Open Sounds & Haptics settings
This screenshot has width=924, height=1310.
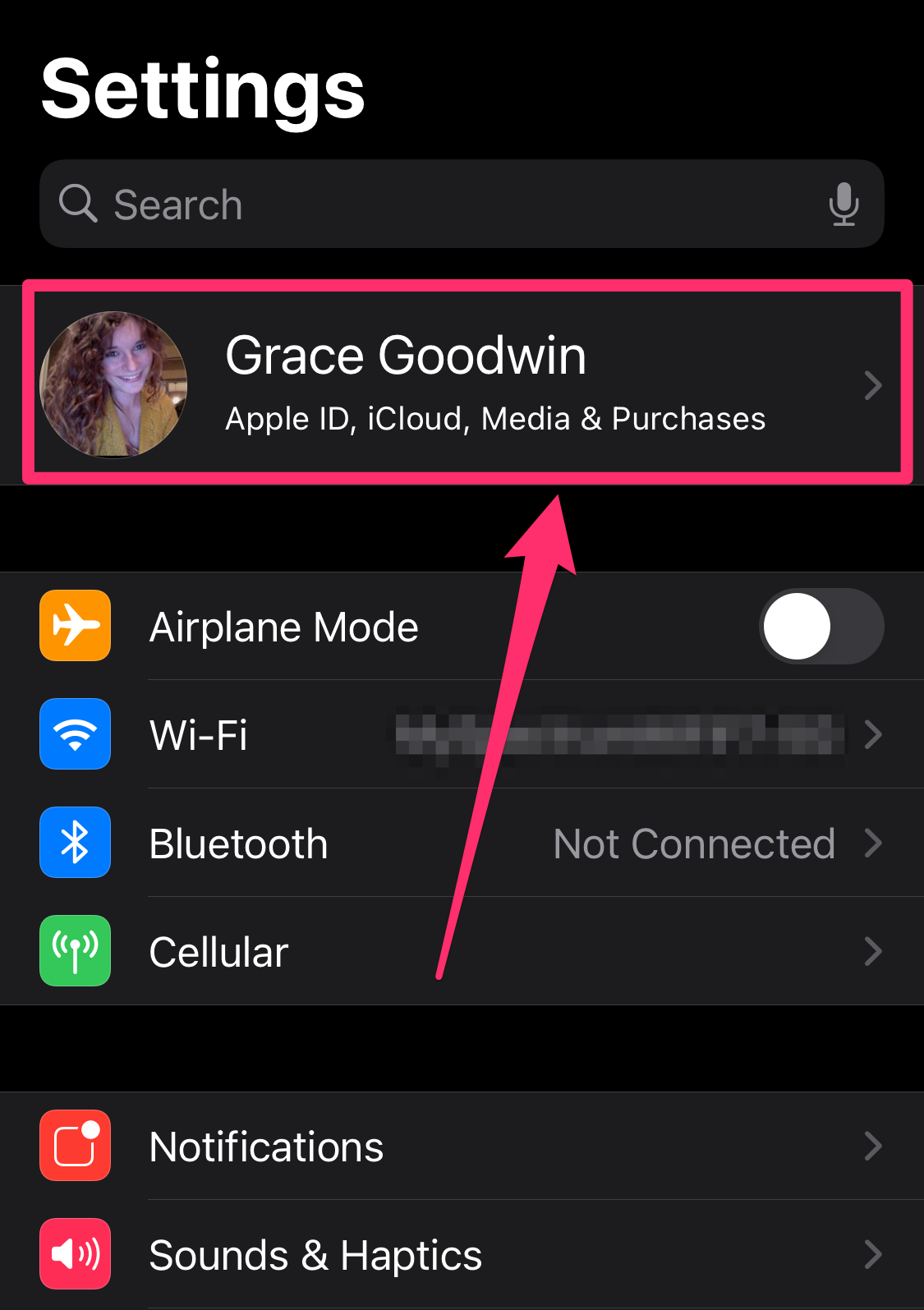pyautogui.click(x=315, y=1254)
